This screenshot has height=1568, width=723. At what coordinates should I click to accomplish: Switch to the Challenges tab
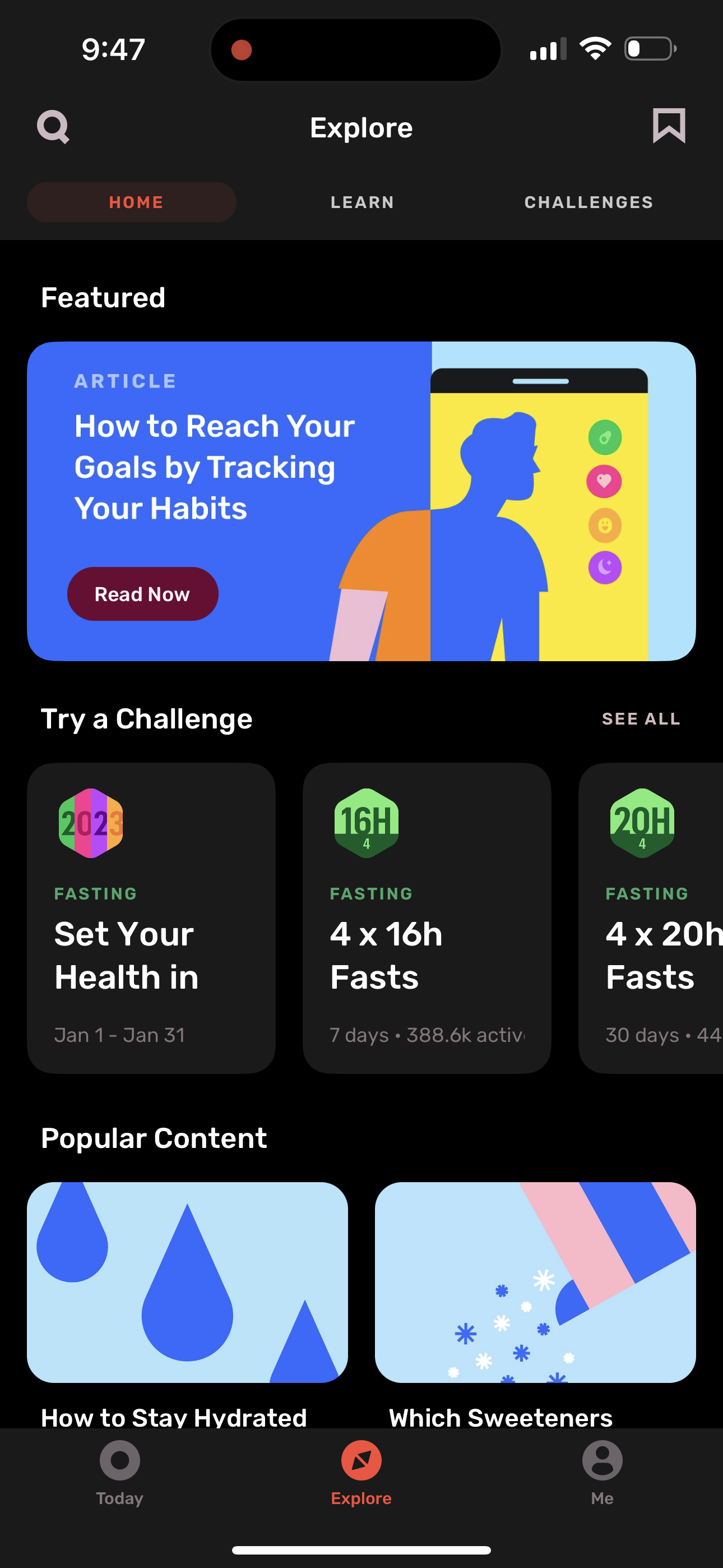click(x=588, y=201)
